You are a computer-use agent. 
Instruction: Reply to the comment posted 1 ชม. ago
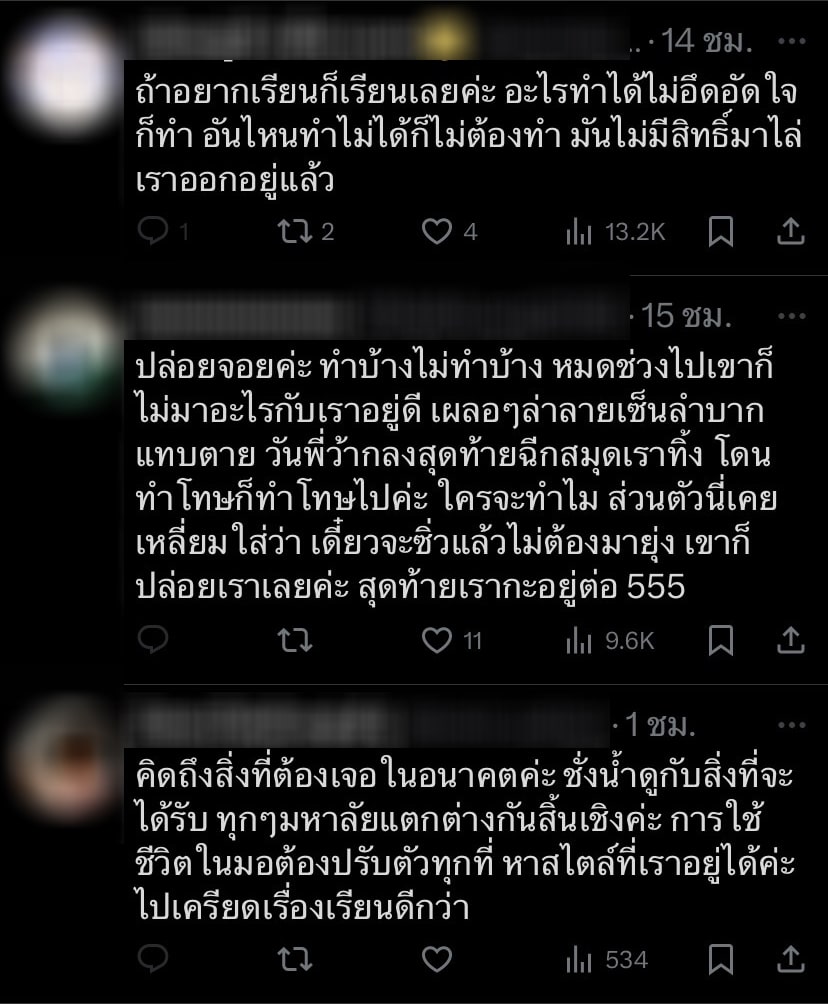pyautogui.click(x=153, y=960)
